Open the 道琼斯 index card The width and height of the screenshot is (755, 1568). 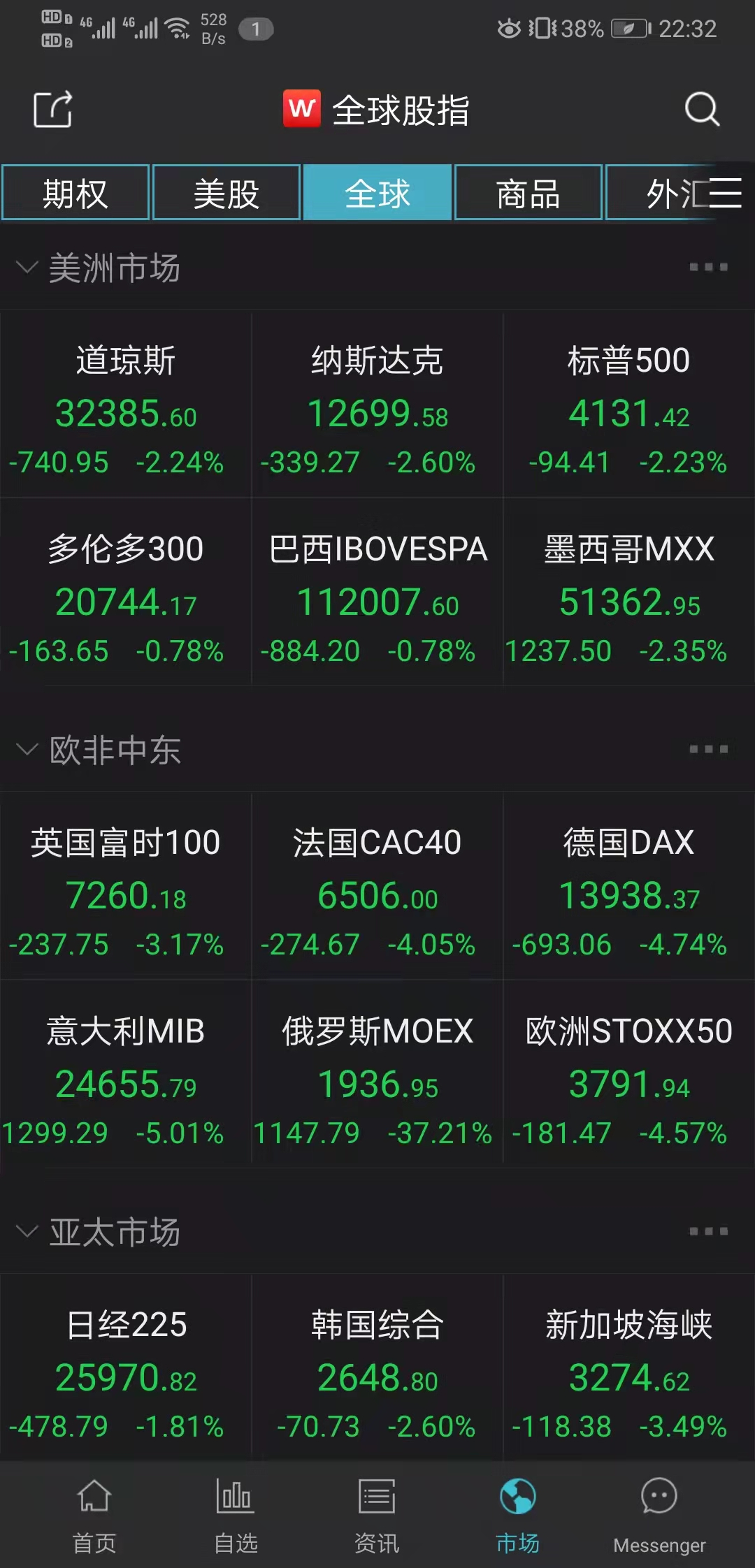click(126, 407)
